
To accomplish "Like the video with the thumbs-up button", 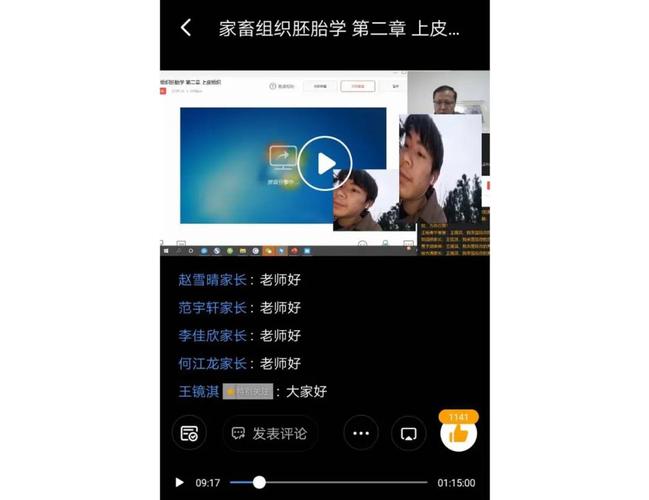I will click(458, 433).
